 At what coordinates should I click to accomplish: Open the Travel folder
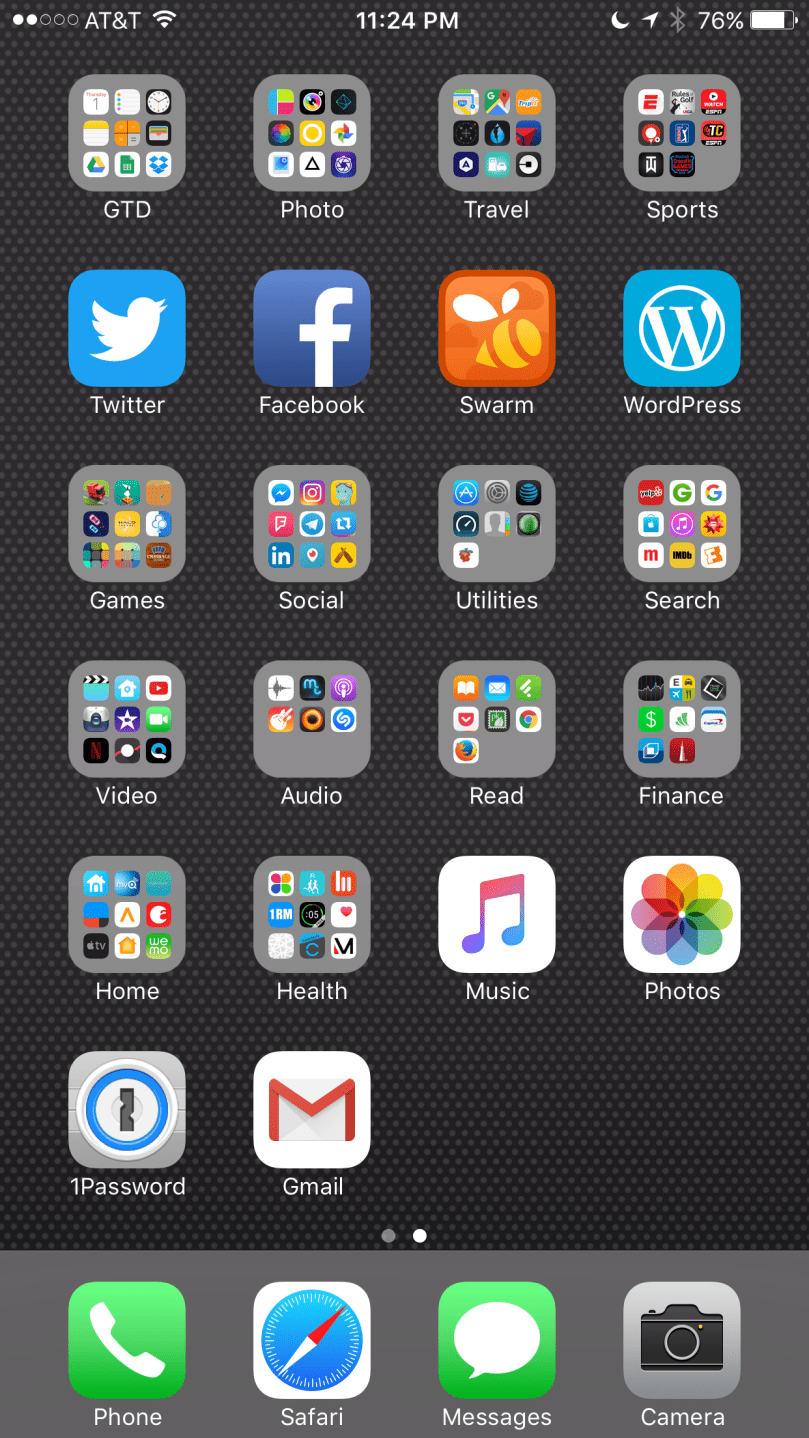point(497,133)
